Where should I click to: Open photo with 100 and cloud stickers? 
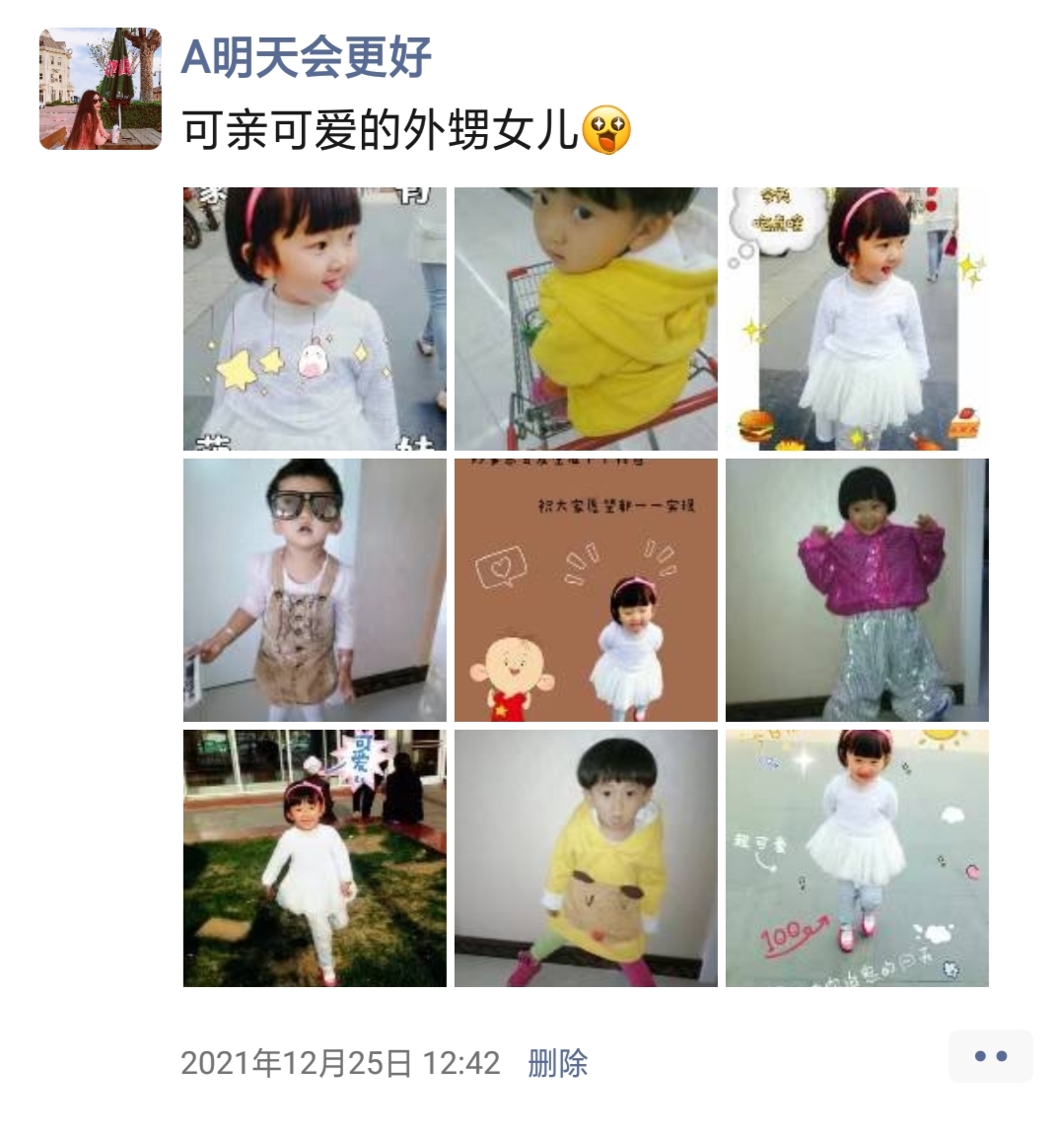(857, 858)
